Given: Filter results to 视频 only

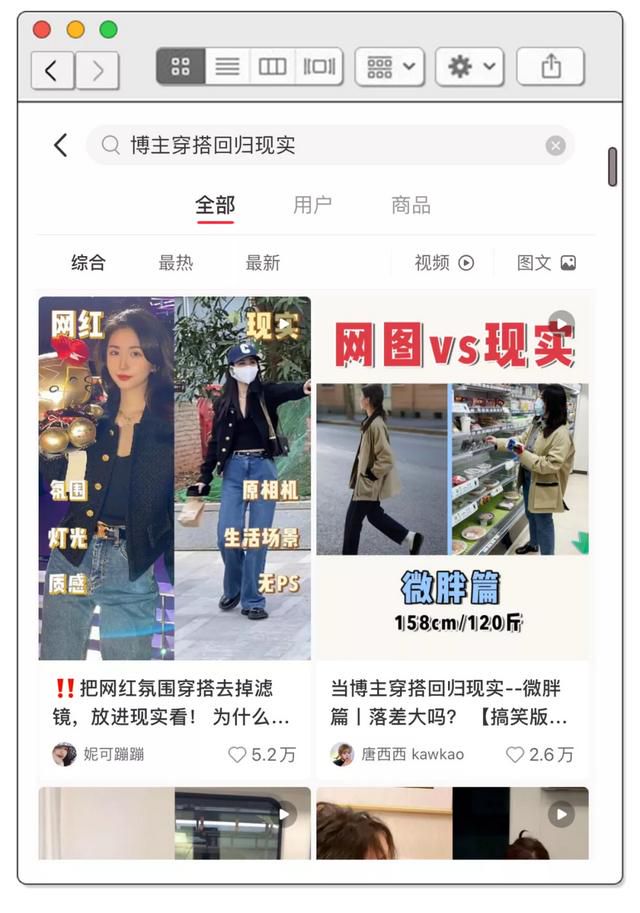Looking at the screenshot, I should 444,263.
